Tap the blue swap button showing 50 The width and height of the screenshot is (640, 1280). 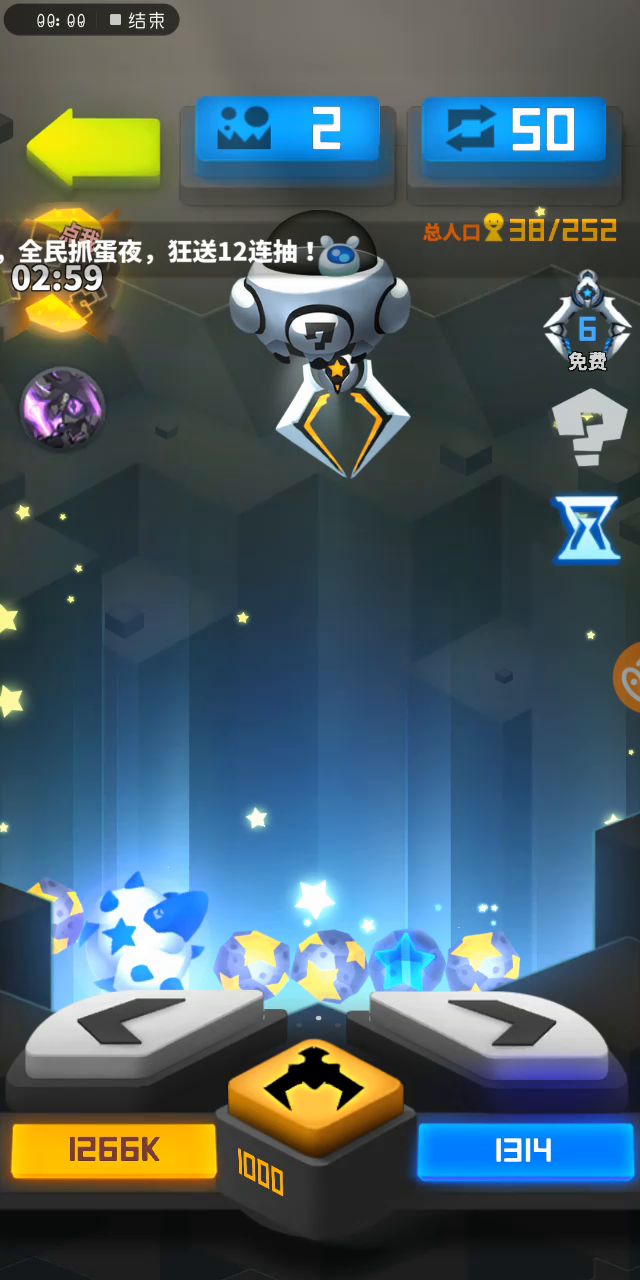(514, 132)
